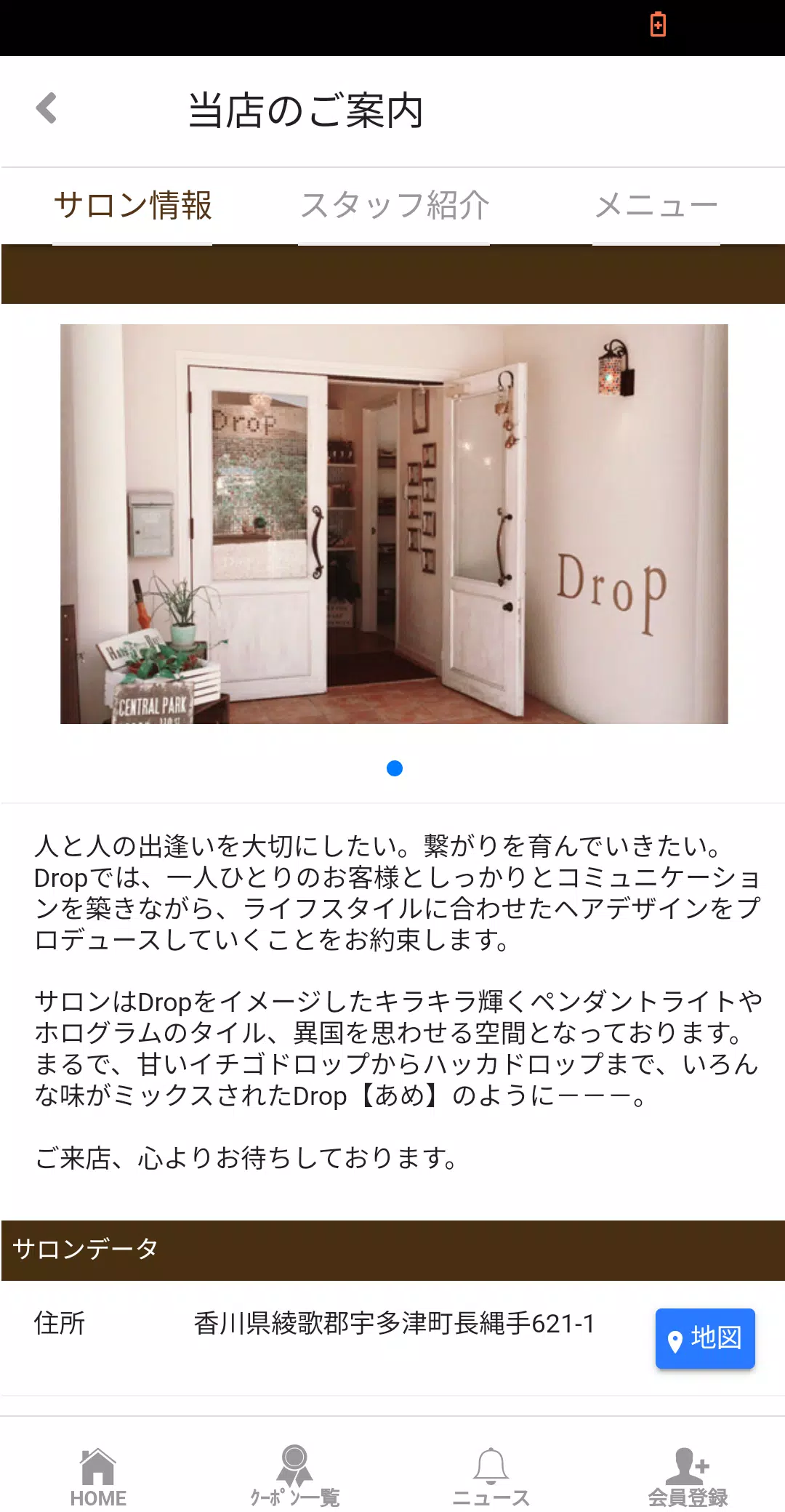Tap the 地図 map button

click(x=704, y=1340)
